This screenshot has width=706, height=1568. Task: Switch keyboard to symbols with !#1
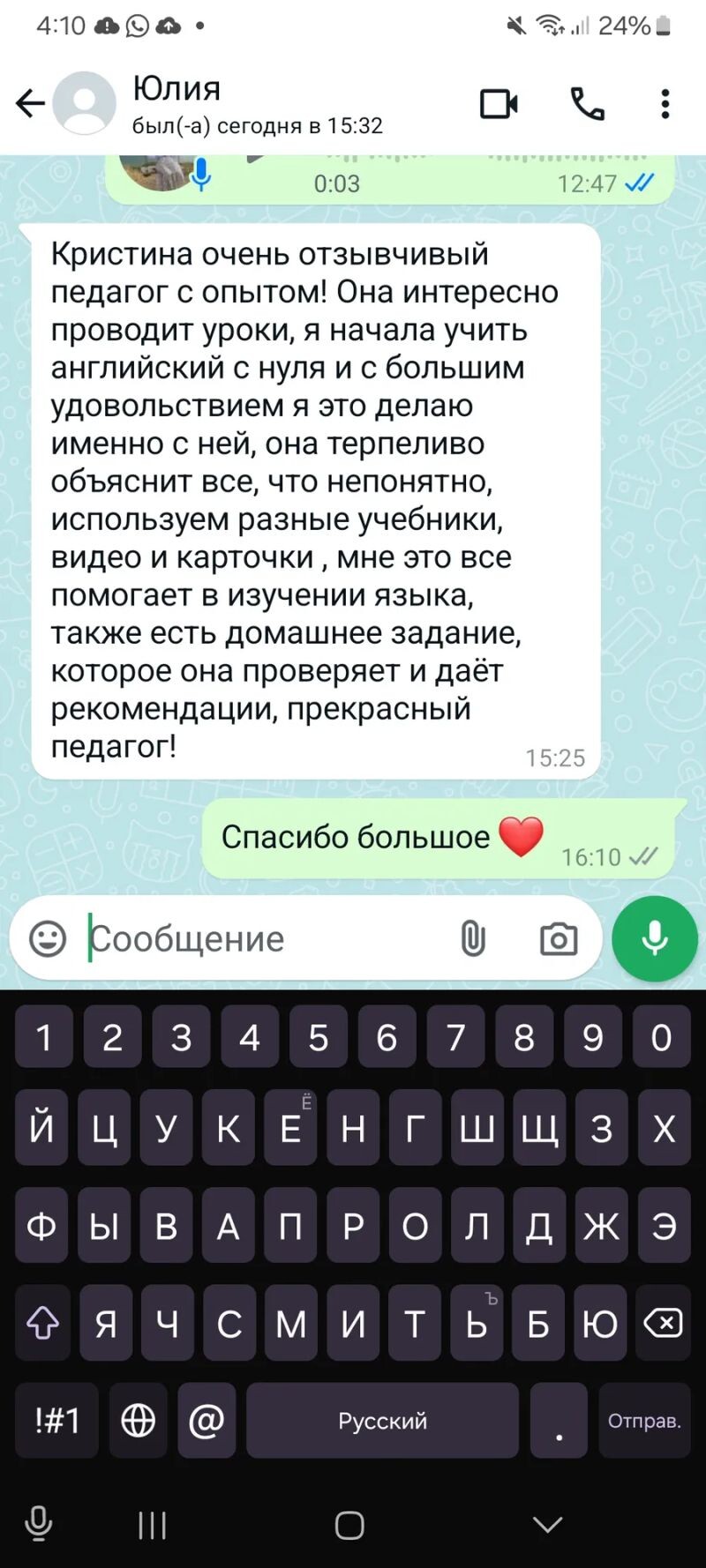pos(57,1420)
